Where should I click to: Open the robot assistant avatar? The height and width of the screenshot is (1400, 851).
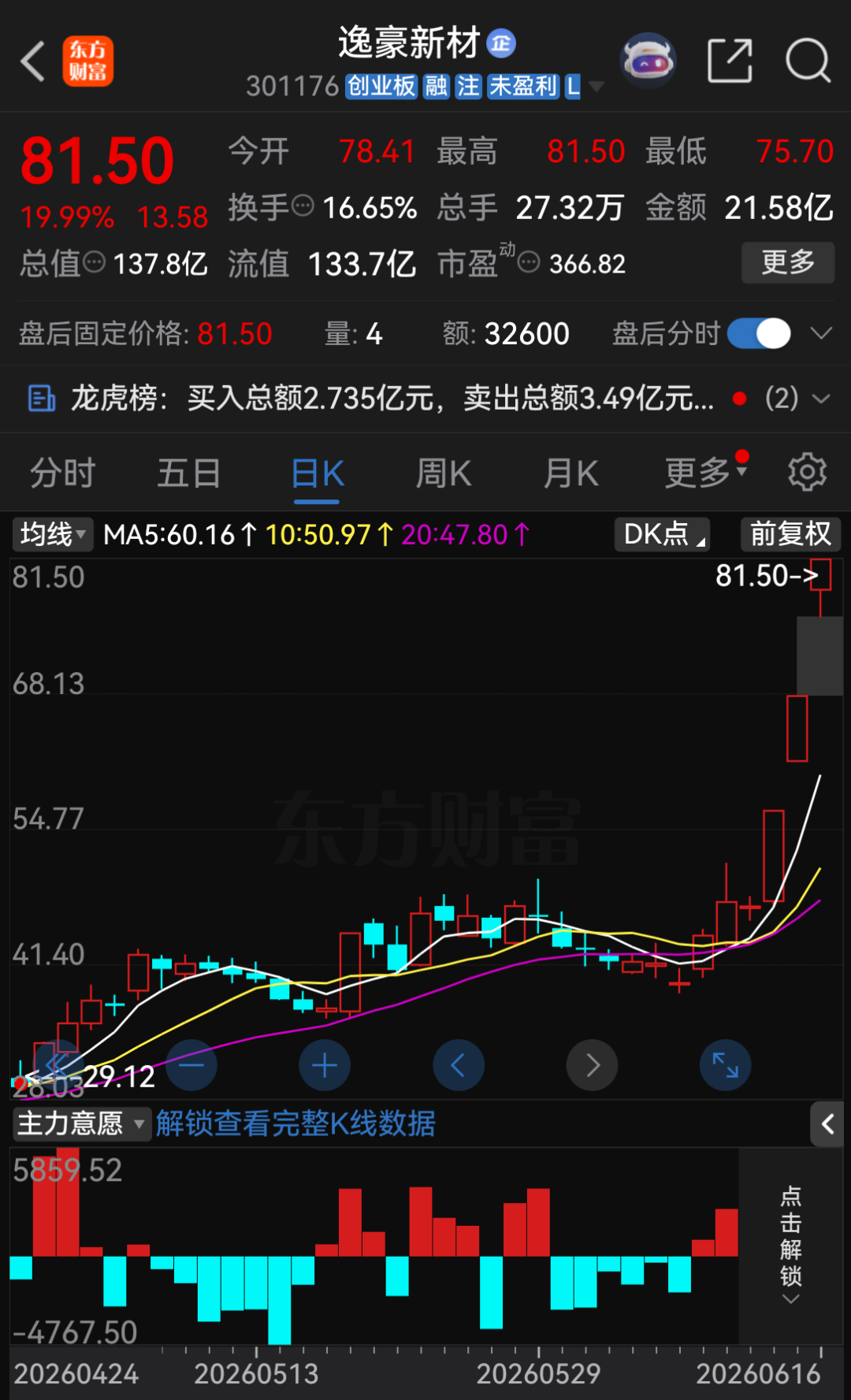648,60
